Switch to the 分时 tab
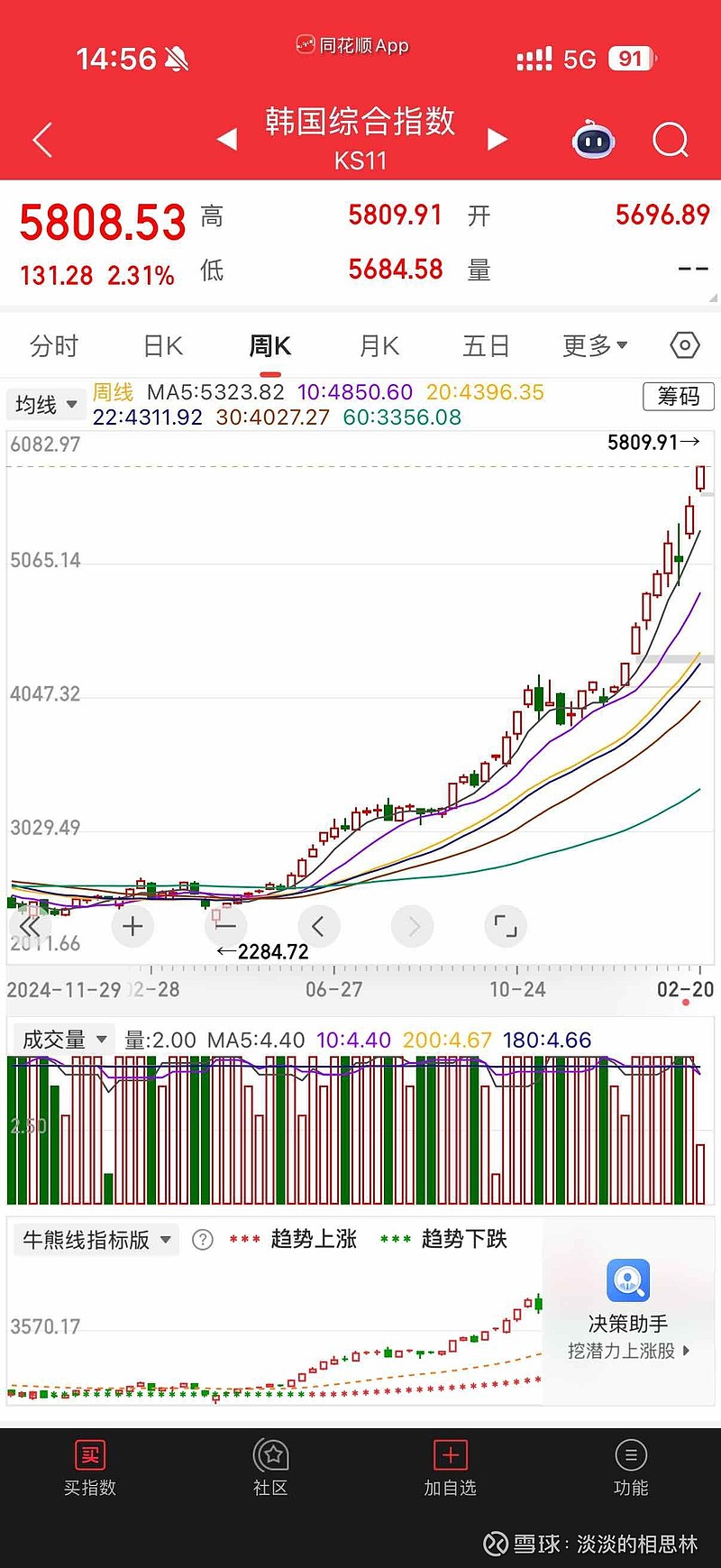This screenshot has width=721, height=1568. click(54, 346)
